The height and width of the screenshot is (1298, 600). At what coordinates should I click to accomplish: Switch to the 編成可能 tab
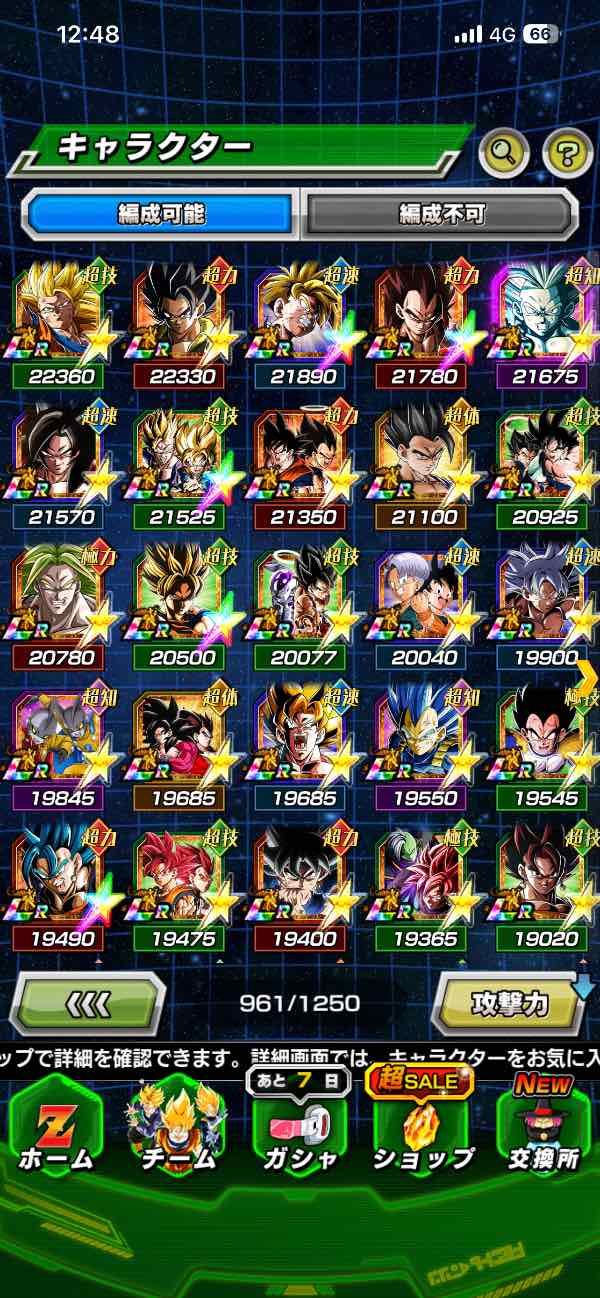point(160,213)
